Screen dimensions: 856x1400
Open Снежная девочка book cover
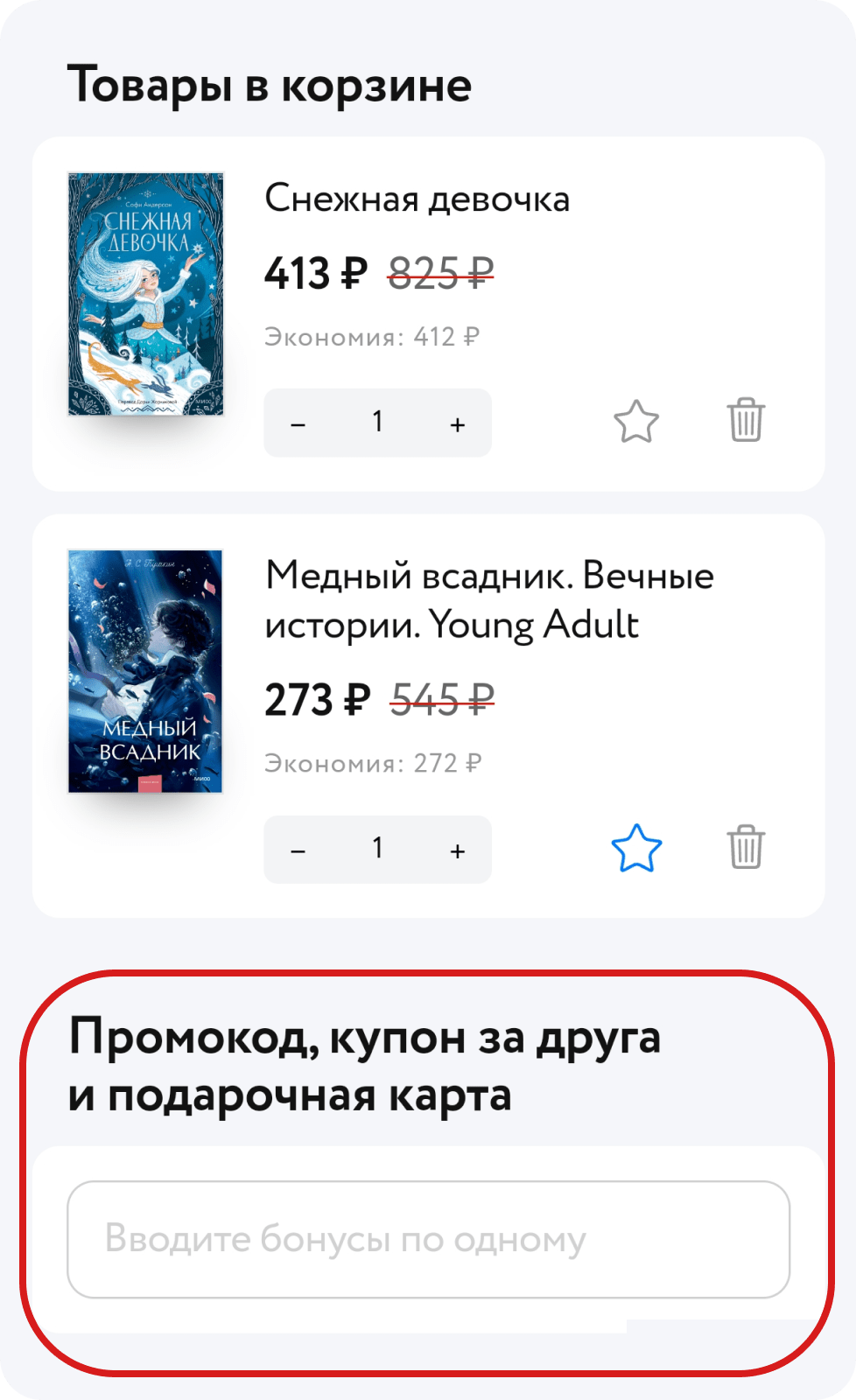coord(146,294)
